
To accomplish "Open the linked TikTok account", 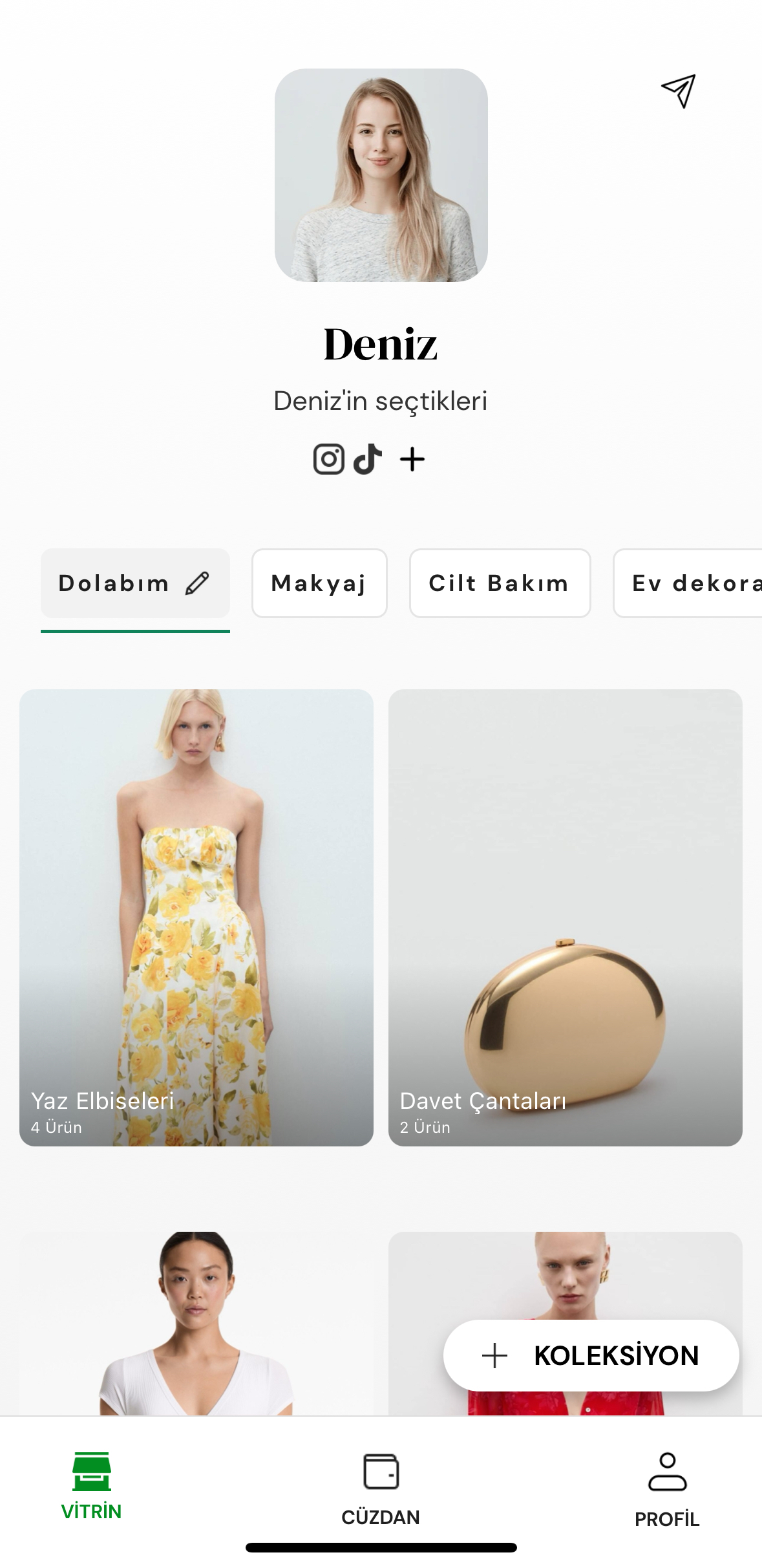I will pos(368,460).
